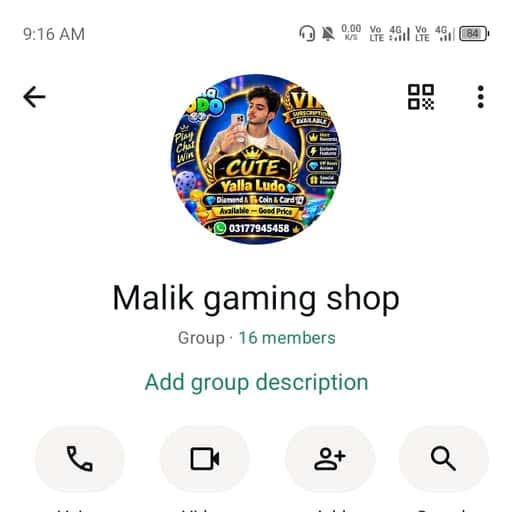The image size is (512, 512).
Task: Add group description
Action: (256, 382)
